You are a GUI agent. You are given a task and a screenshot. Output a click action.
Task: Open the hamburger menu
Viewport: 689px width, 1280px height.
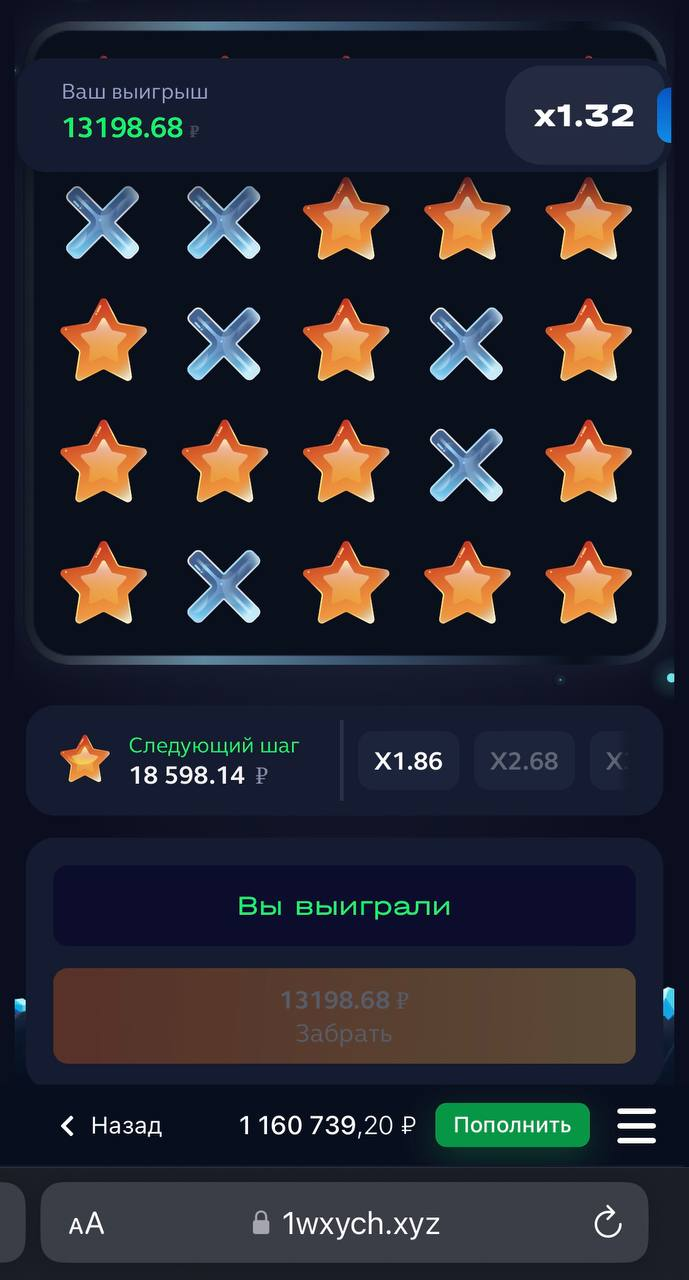coord(636,1126)
